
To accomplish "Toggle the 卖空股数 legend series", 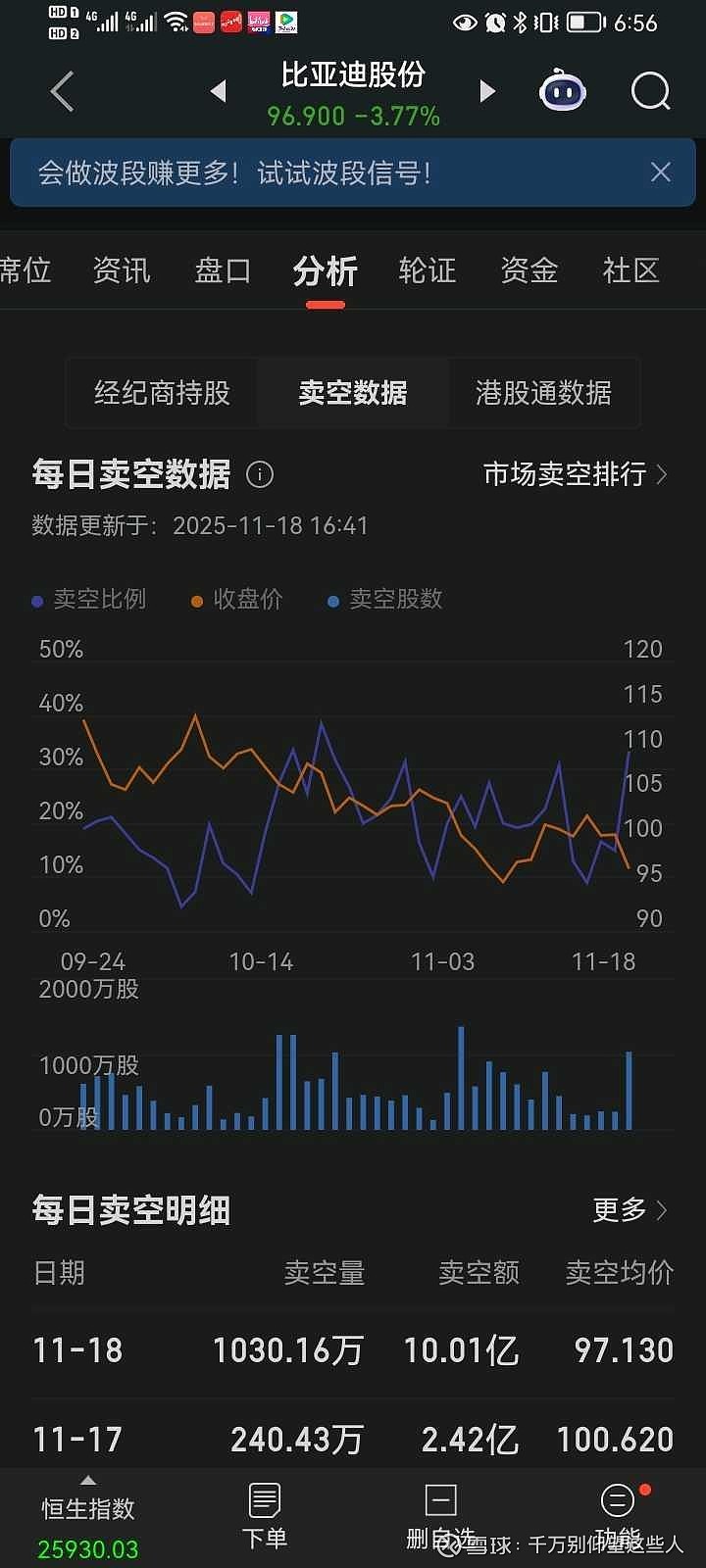I will coord(385,600).
